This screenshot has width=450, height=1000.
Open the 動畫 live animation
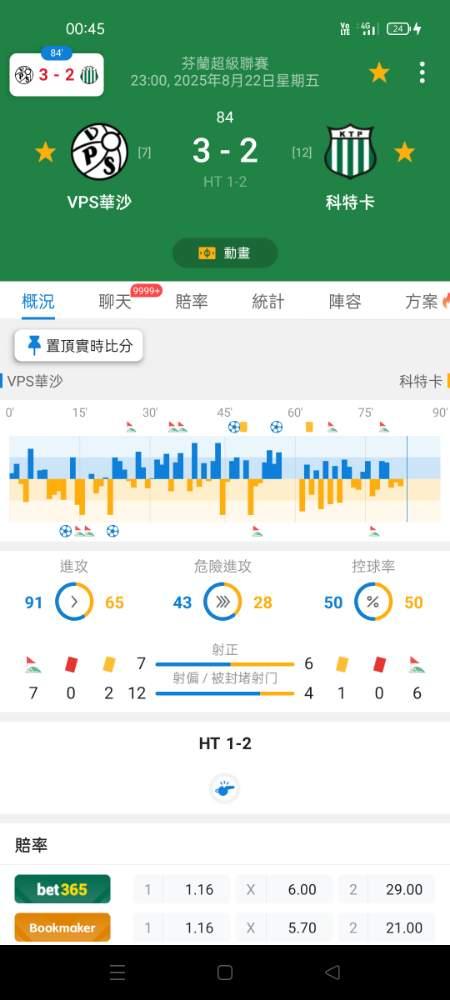click(225, 253)
